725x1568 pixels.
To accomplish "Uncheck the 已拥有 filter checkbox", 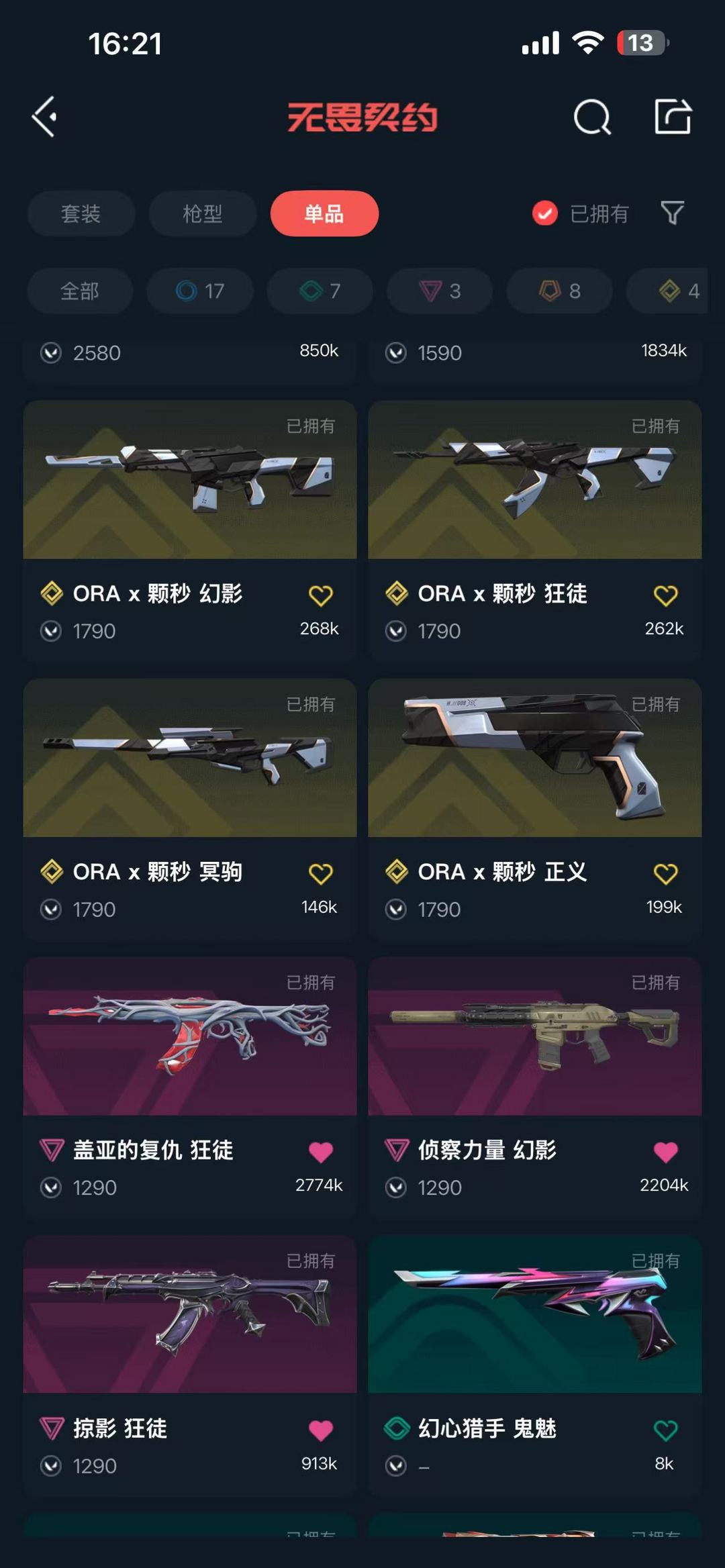I will click(x=544, y=213).
